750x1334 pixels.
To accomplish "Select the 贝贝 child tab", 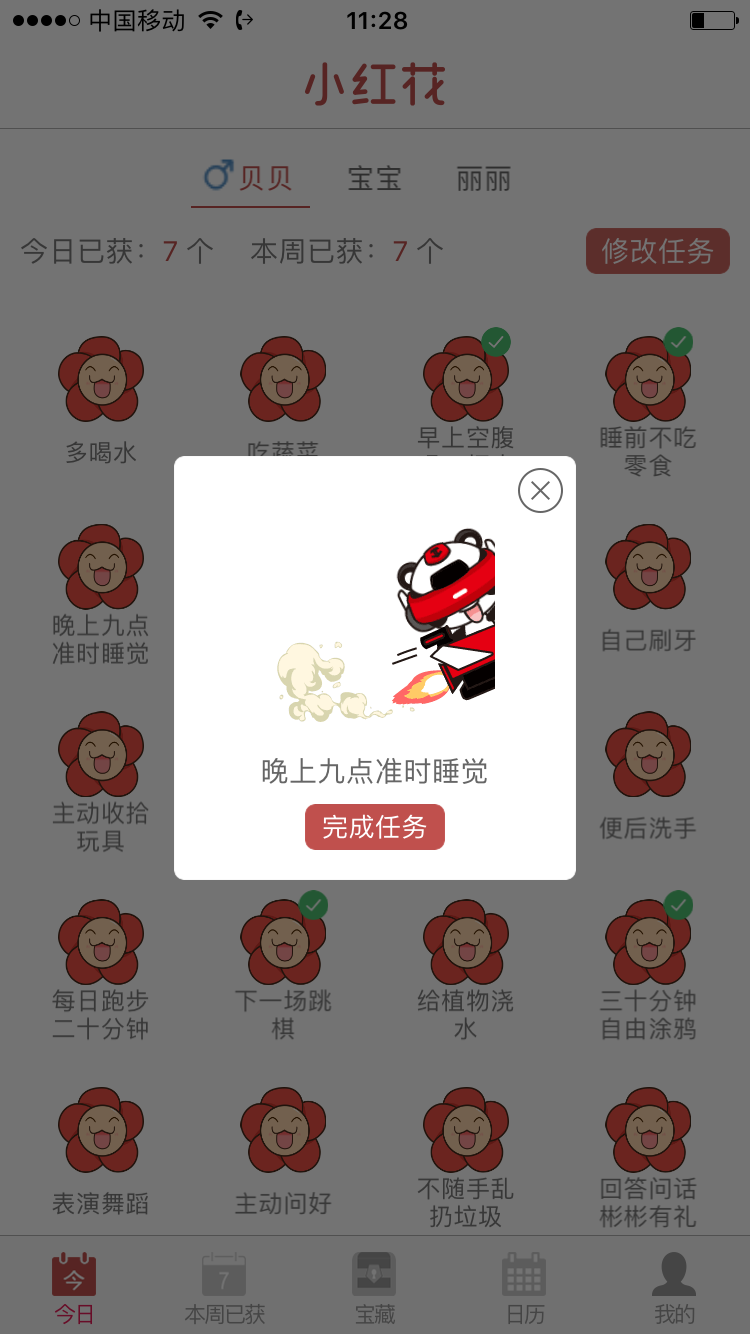I will coord(250,179).
